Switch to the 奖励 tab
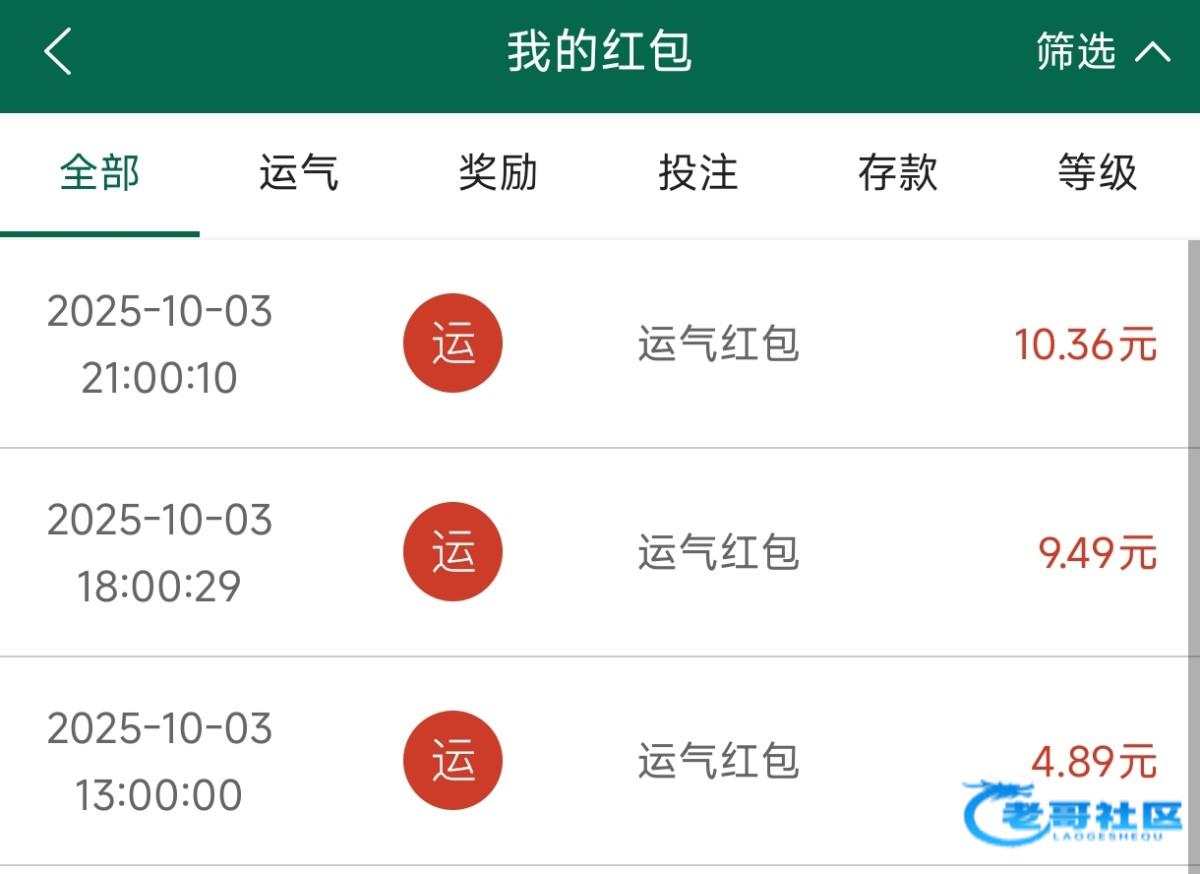Screen dimensions: 1200x874 tap(498, 173)
